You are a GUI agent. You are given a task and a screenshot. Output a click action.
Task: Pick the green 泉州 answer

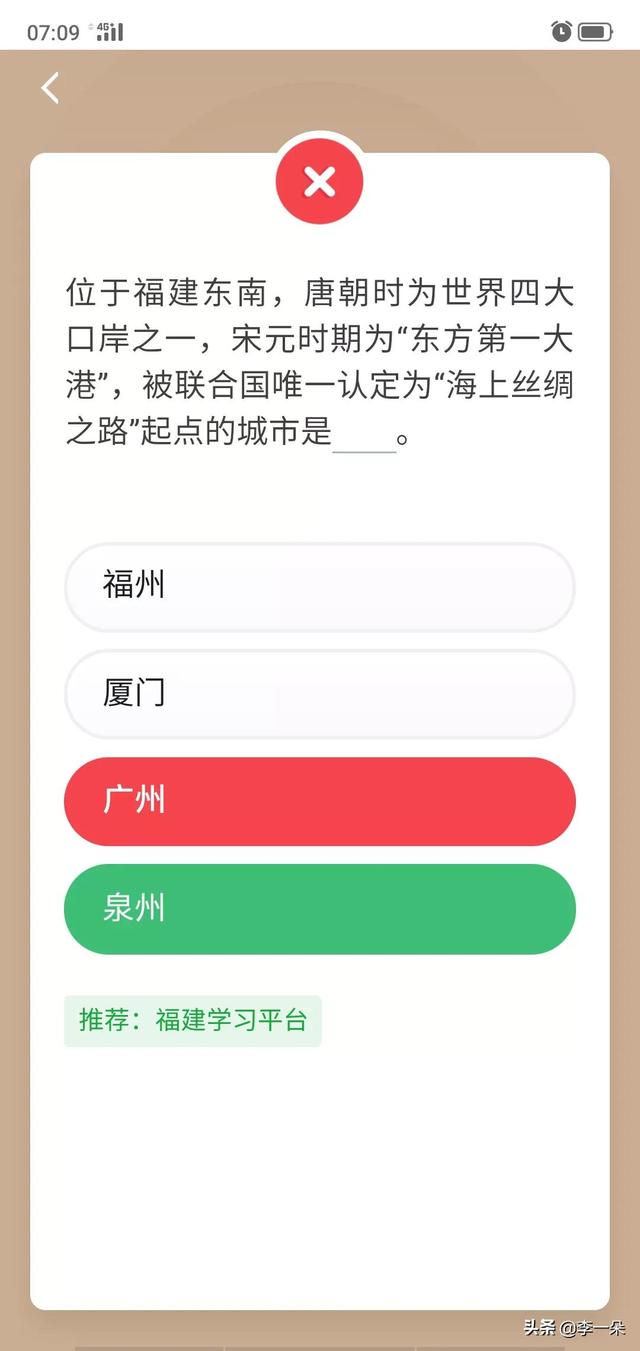(x=320, y=909)
